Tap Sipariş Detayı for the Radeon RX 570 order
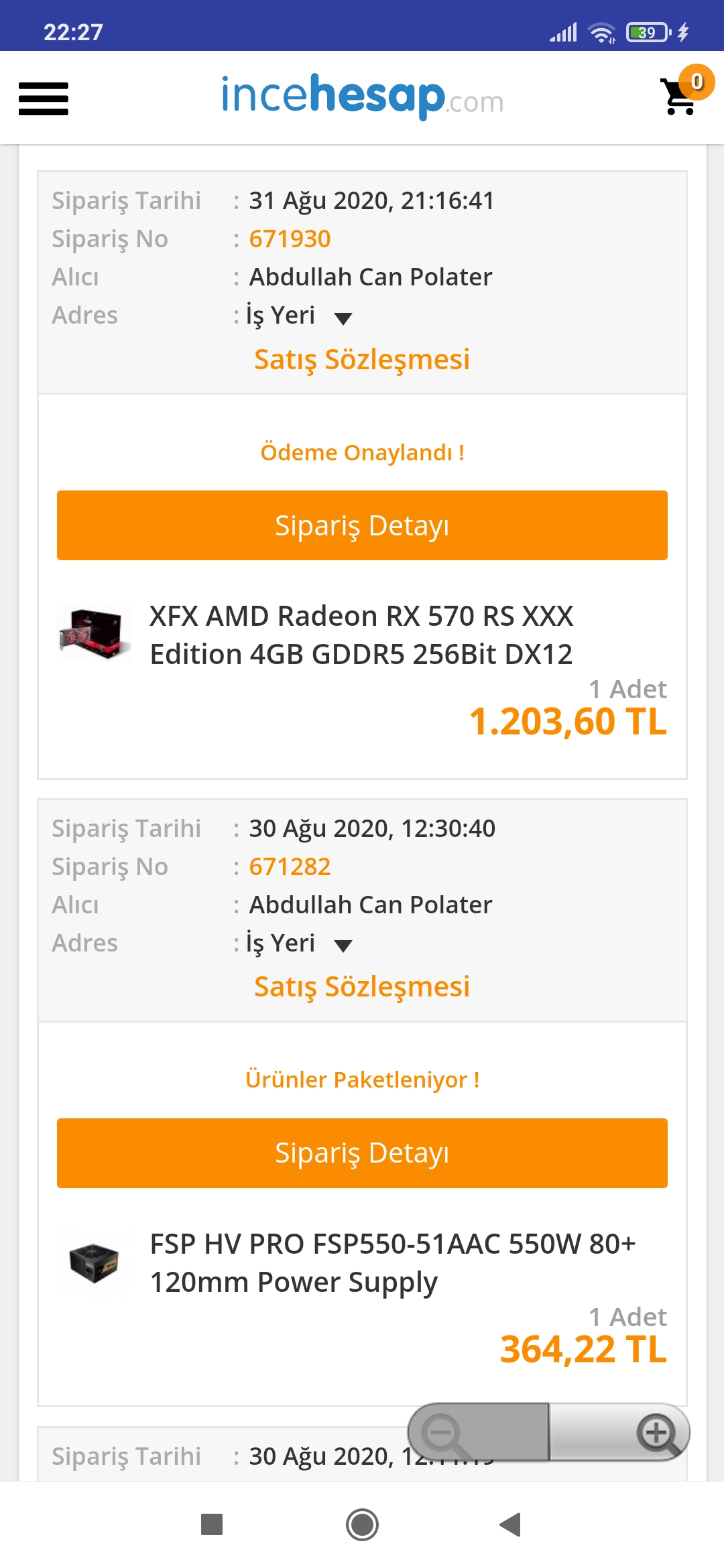The height and width of the screenshot is (1568, 724). pyautogui.click(x=362, y=525)
